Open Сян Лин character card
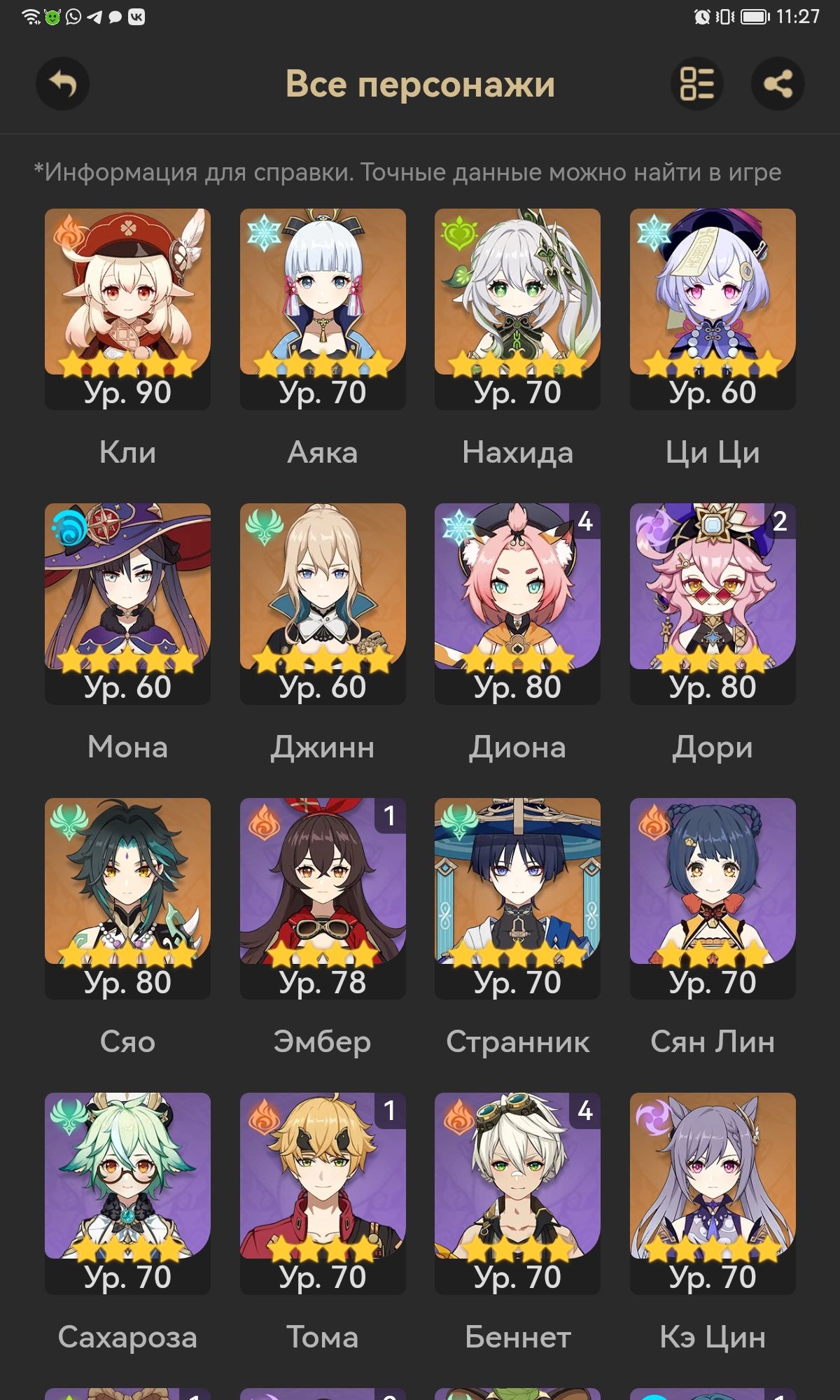The image size is (840, 1400). pyautogui.click(x=713, y=897)
